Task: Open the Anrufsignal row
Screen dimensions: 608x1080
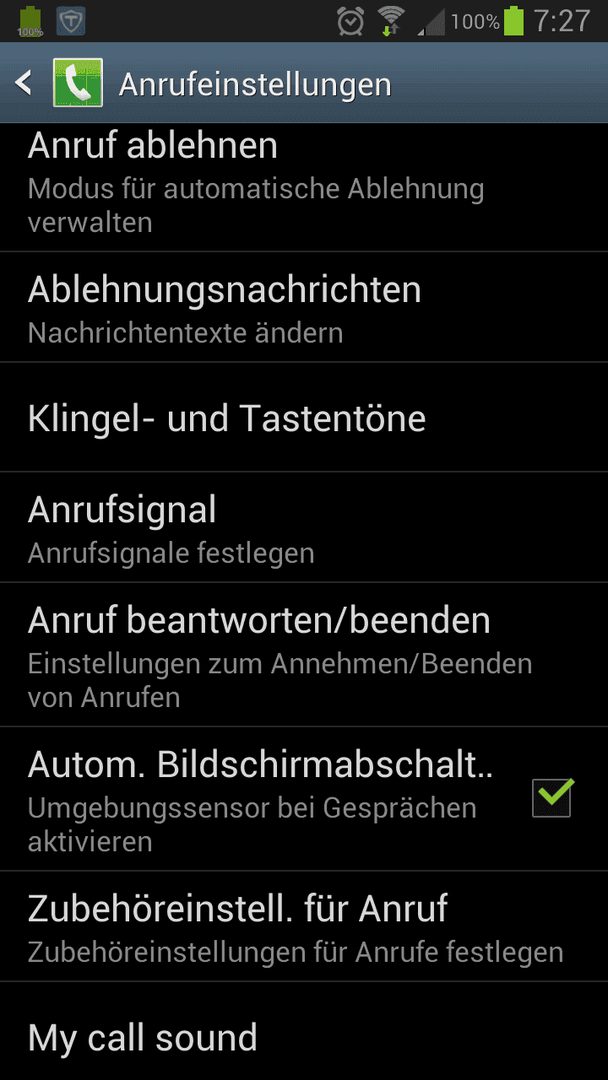Action: pyautogui.click(x=304, y=528)
